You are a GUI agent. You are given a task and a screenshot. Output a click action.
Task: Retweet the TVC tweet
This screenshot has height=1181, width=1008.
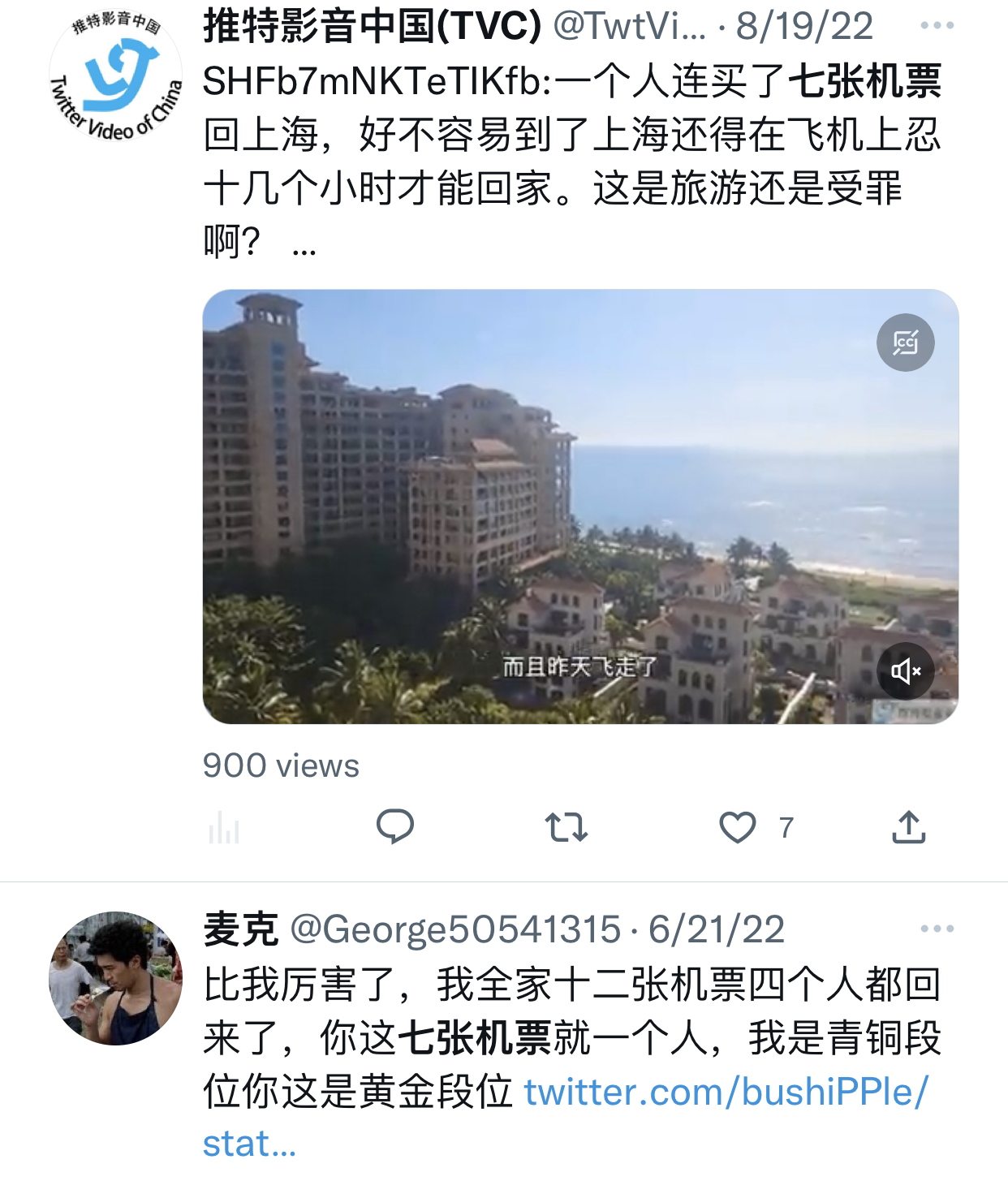tap(566, 827)
